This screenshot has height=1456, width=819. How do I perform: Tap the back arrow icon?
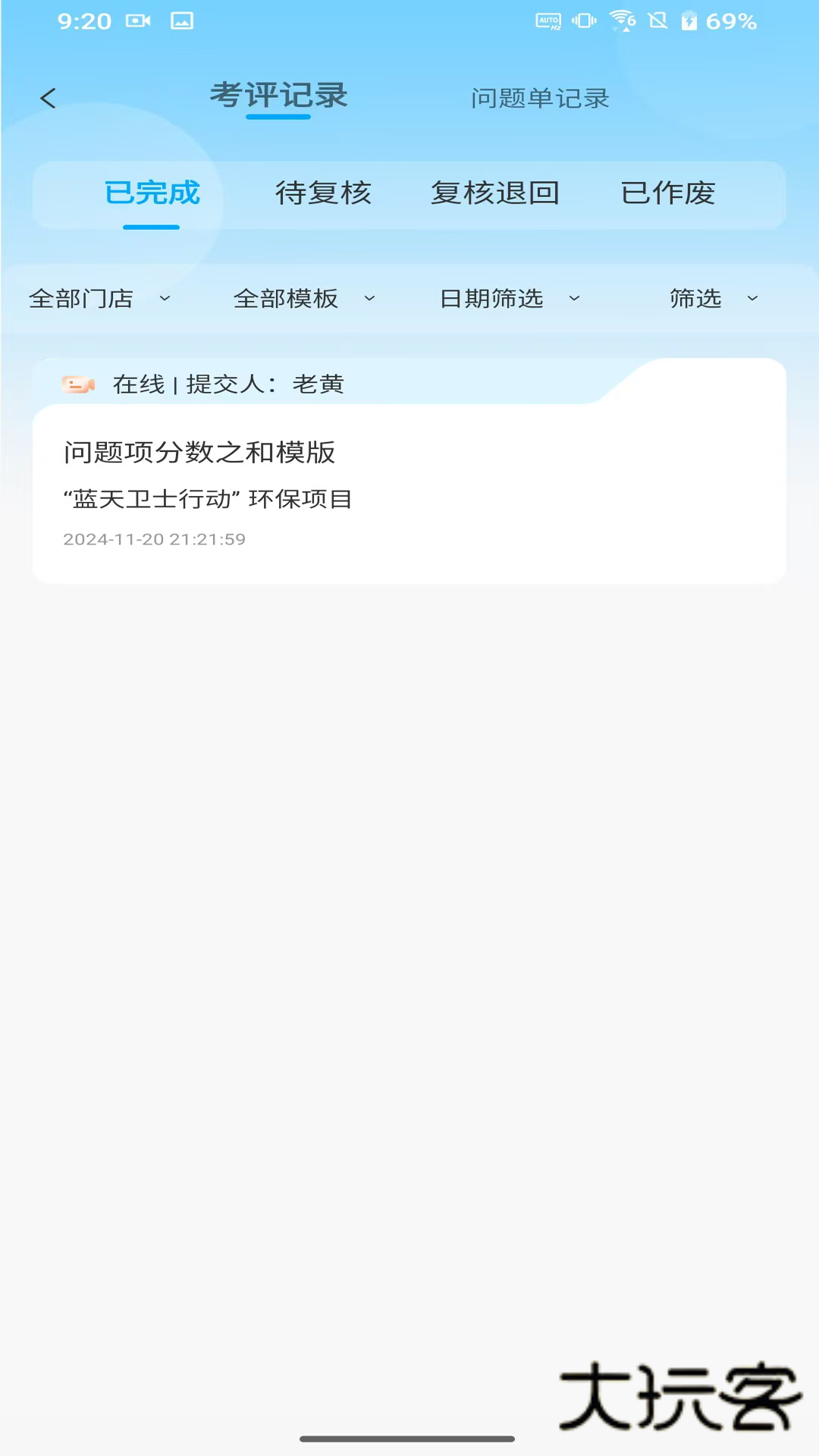[49, 99]
